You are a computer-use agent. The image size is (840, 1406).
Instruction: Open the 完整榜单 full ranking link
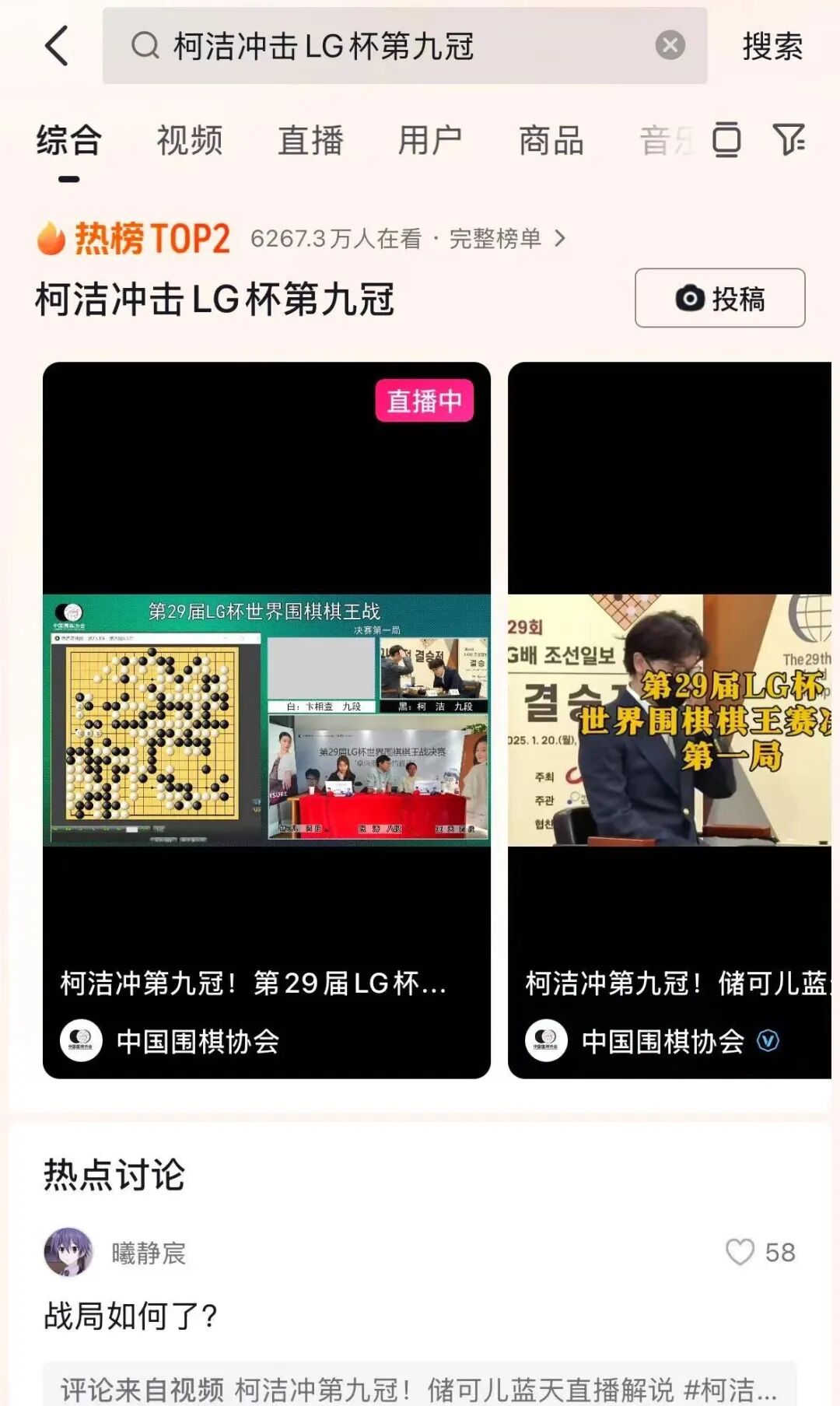point(506,238)
